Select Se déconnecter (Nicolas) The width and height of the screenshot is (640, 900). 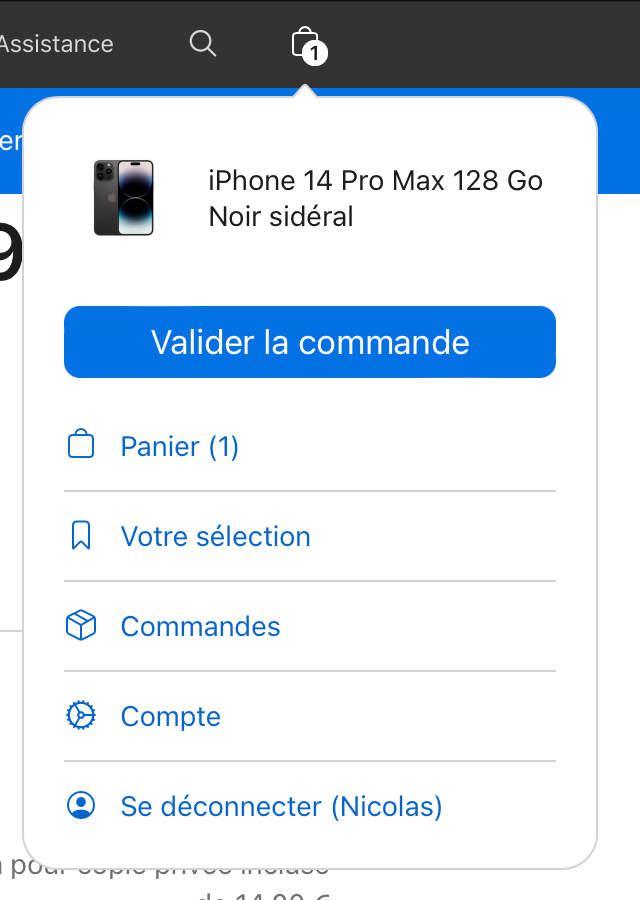[x=281, y=806]
